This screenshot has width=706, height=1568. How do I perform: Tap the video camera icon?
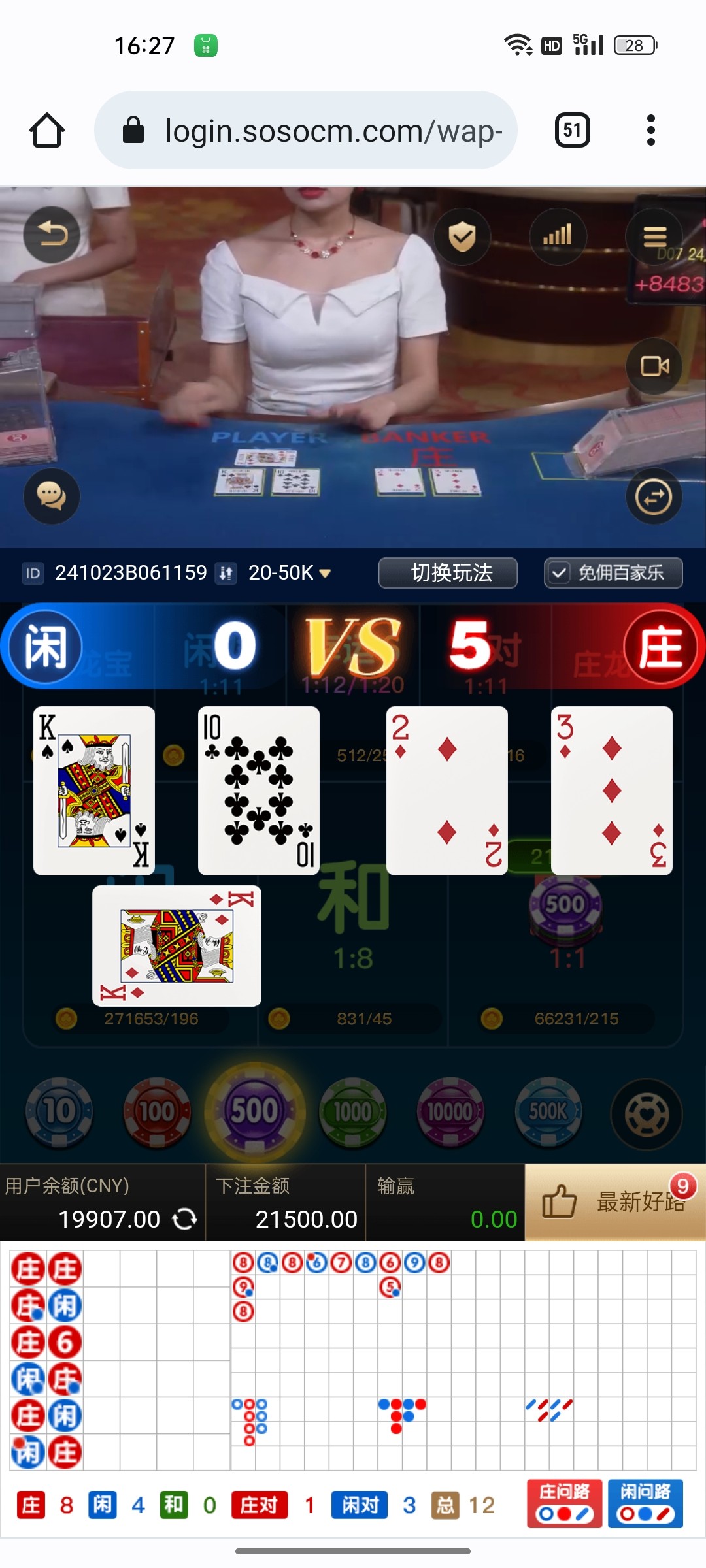pos(654,367)
